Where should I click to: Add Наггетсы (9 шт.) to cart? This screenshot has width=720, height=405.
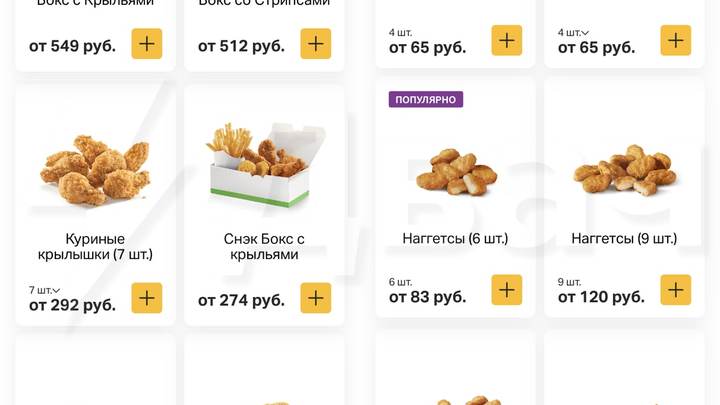[x=676, y=290]
